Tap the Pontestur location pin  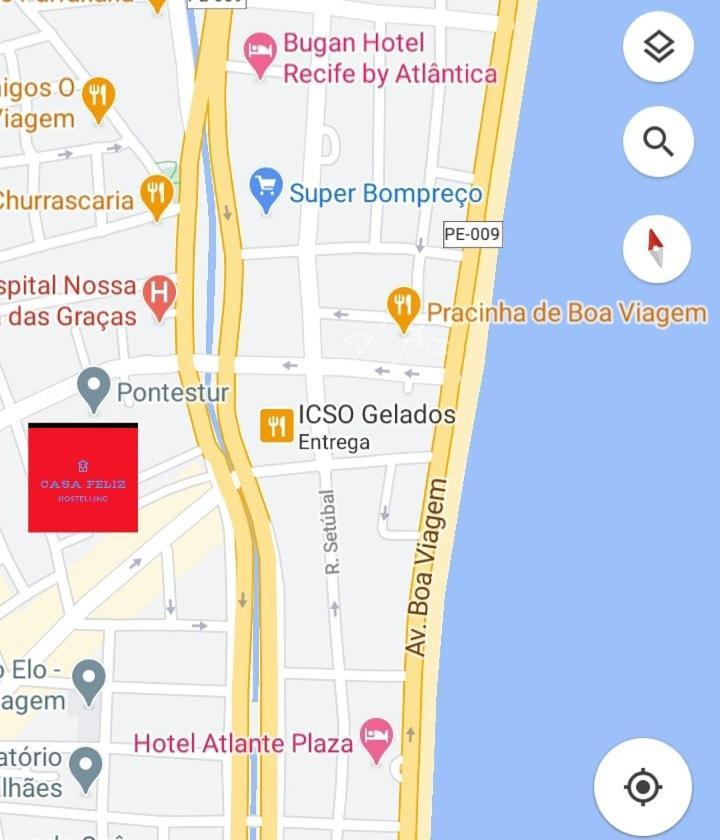pos(94,388)
